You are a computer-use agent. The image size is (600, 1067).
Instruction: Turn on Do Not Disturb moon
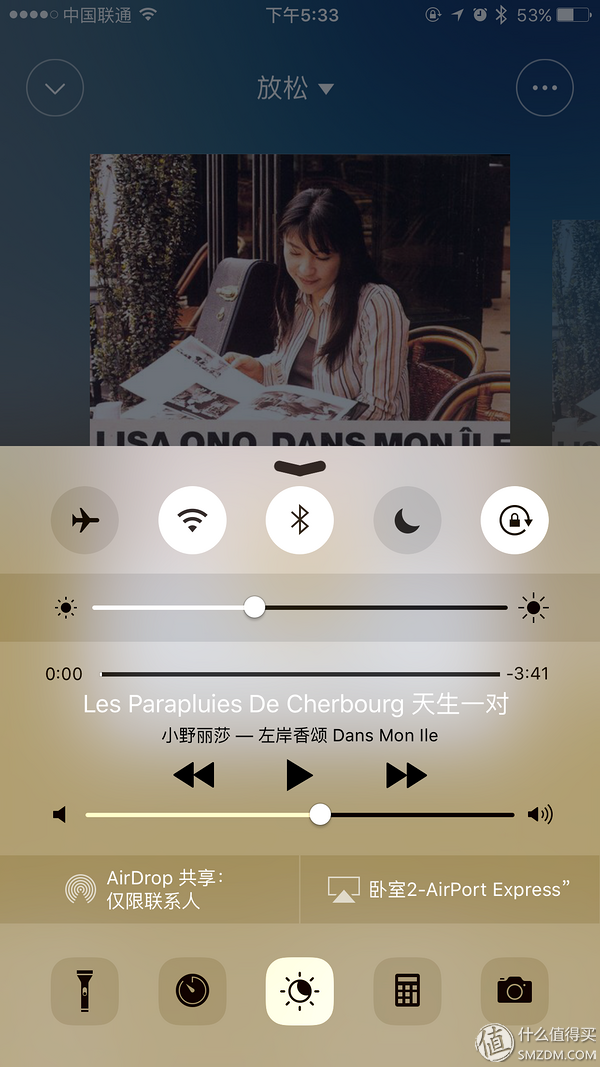407,520
